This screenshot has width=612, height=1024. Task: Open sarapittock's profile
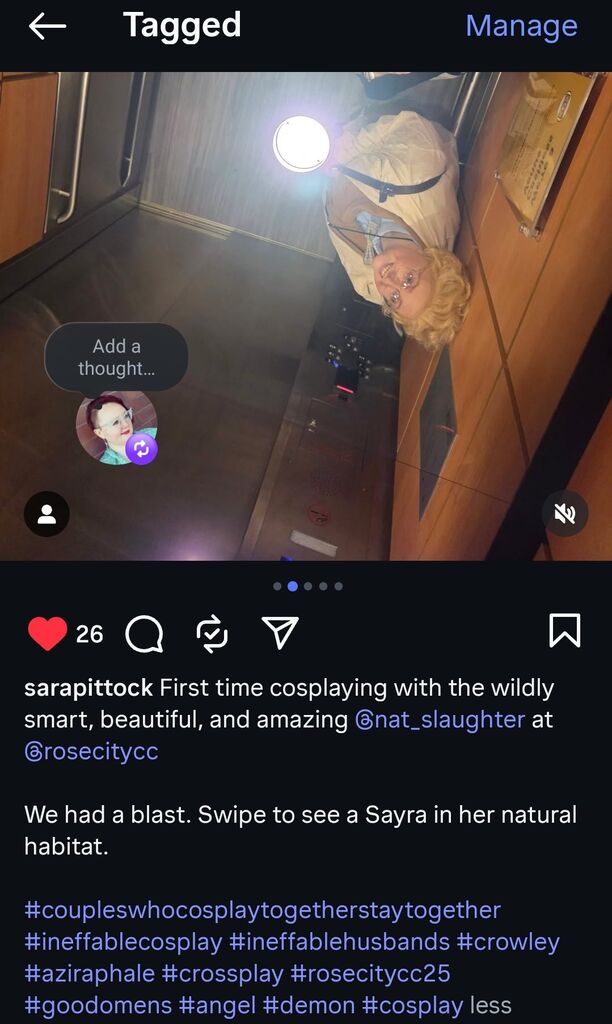88,688
